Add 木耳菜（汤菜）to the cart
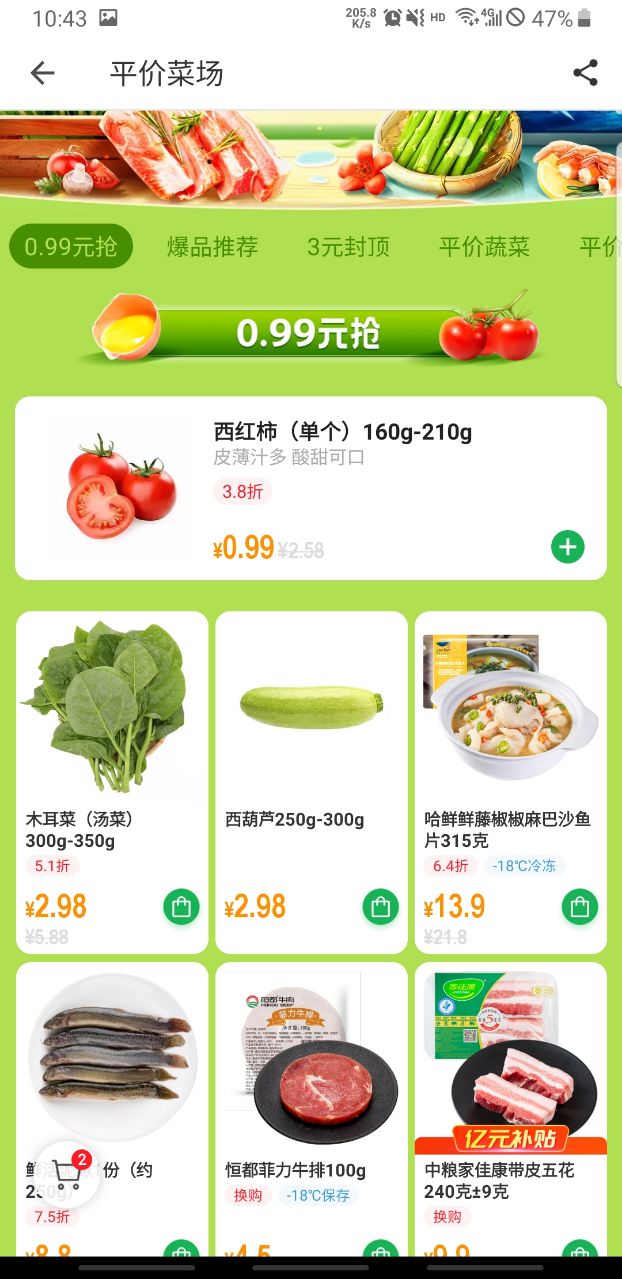The height and width of the screenshot is (1279, 622). pos(180,907)
